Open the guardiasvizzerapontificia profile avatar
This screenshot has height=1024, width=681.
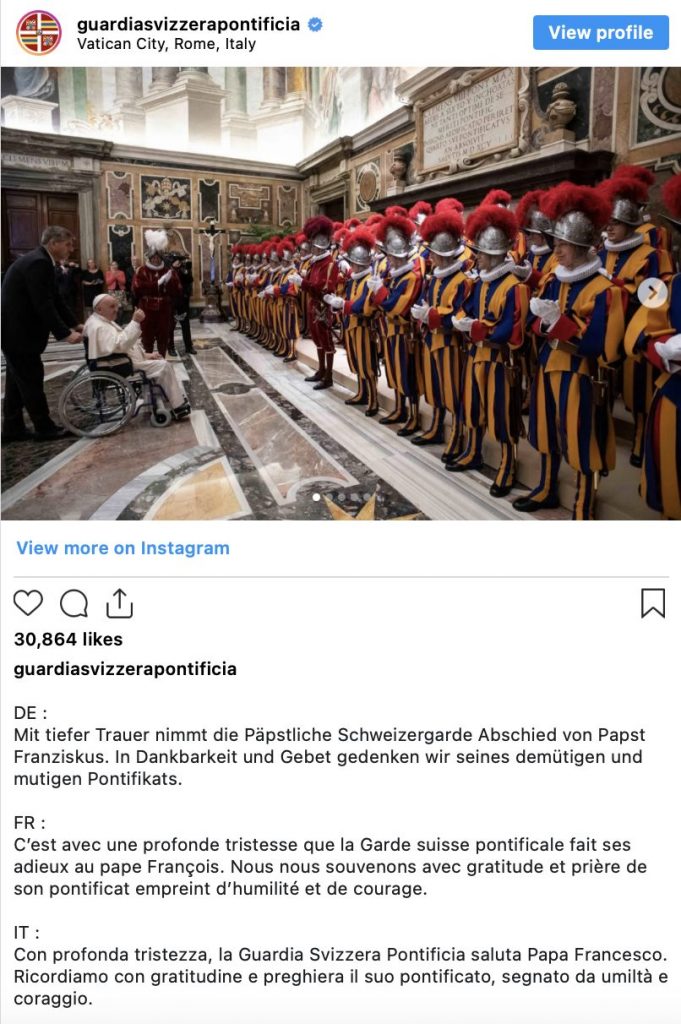tap(38, 32)
